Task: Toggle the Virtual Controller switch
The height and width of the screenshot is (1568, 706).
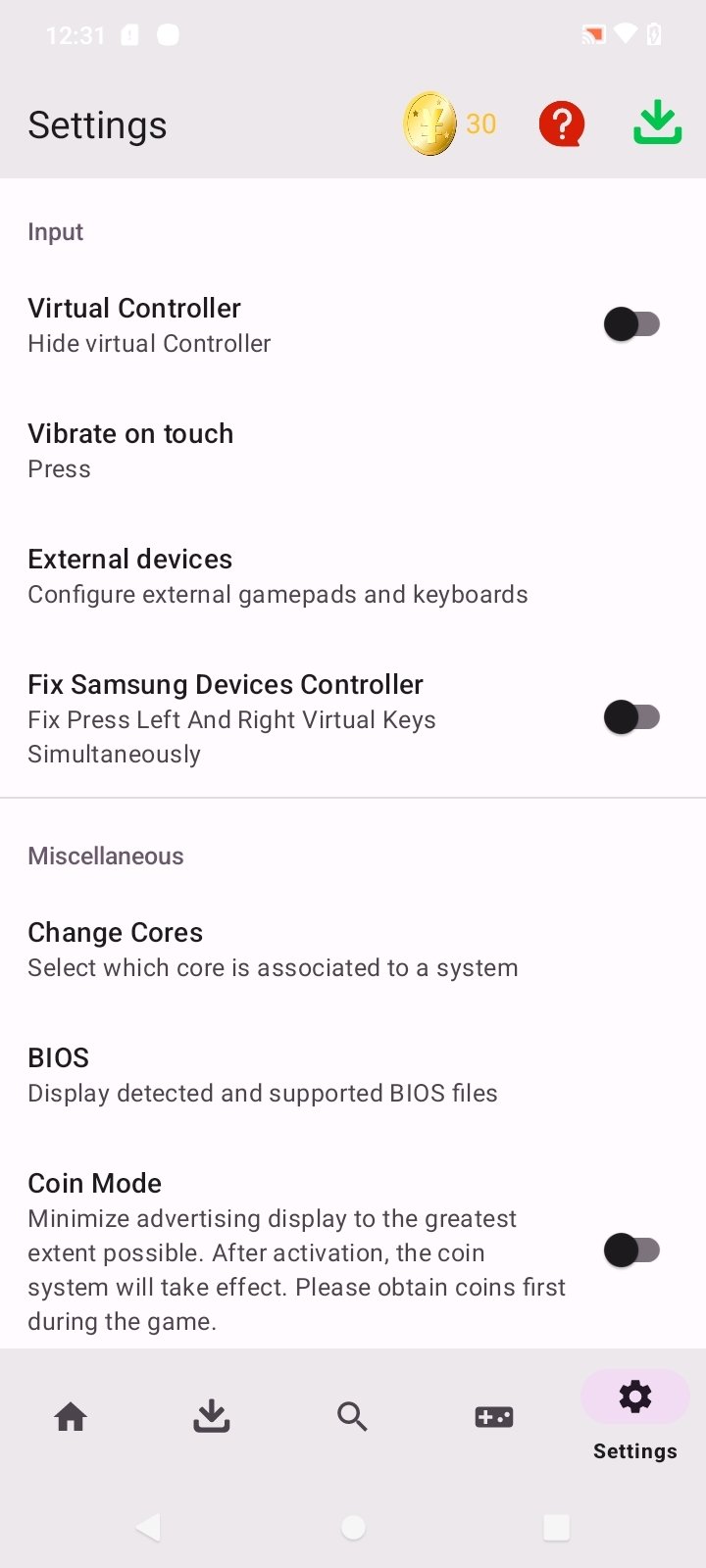Action: tap(631, 324)
